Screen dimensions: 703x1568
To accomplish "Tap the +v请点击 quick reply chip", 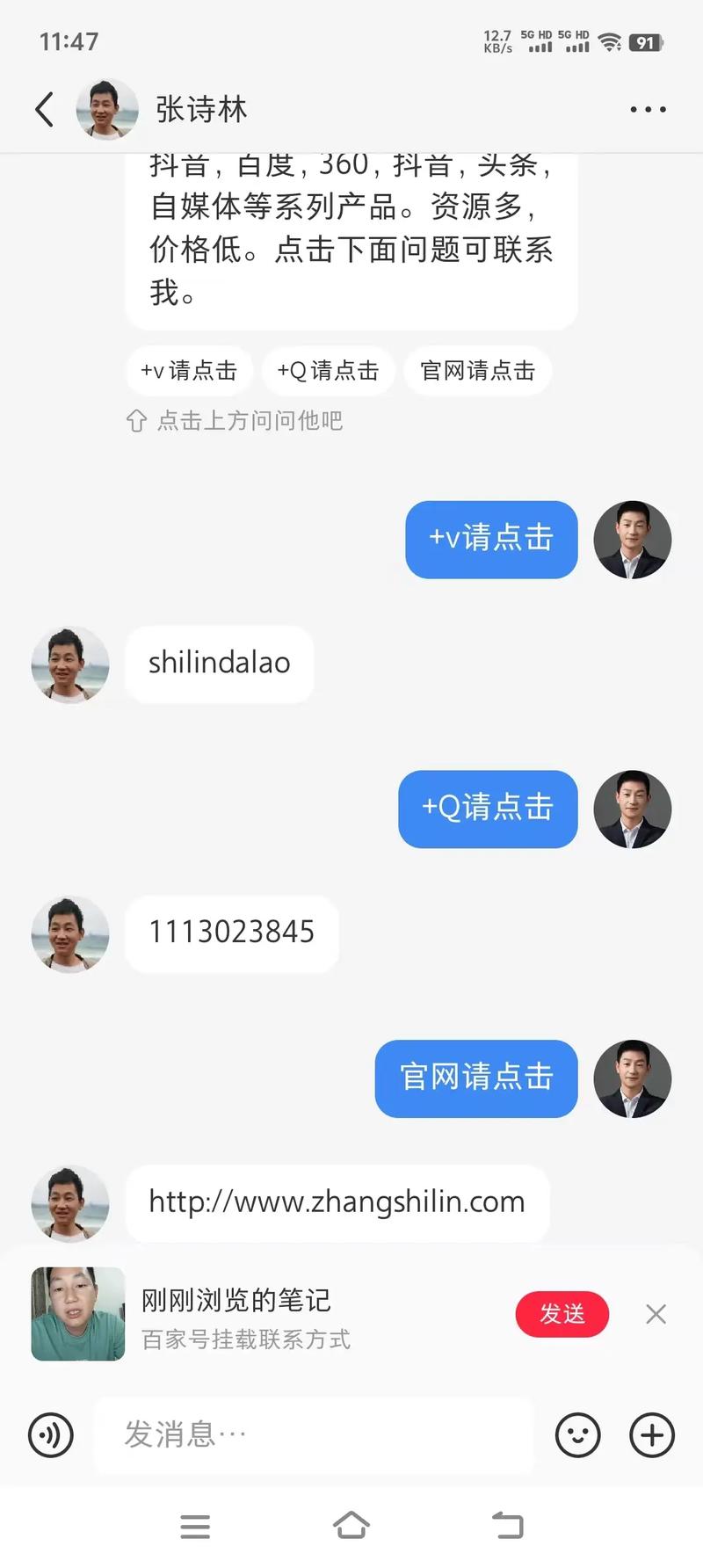I will (x=189, y=371).
